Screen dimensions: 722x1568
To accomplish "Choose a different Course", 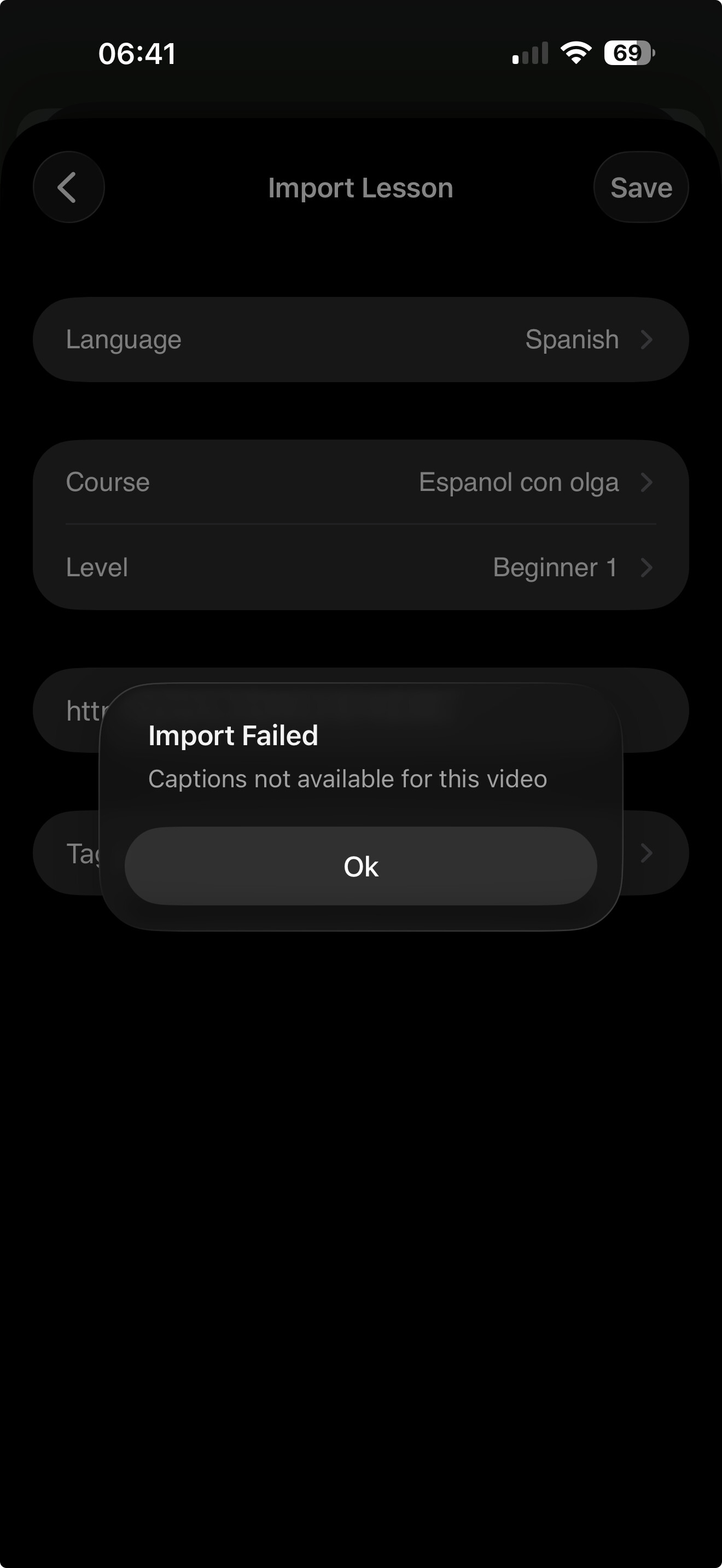I will click(360, 482).
